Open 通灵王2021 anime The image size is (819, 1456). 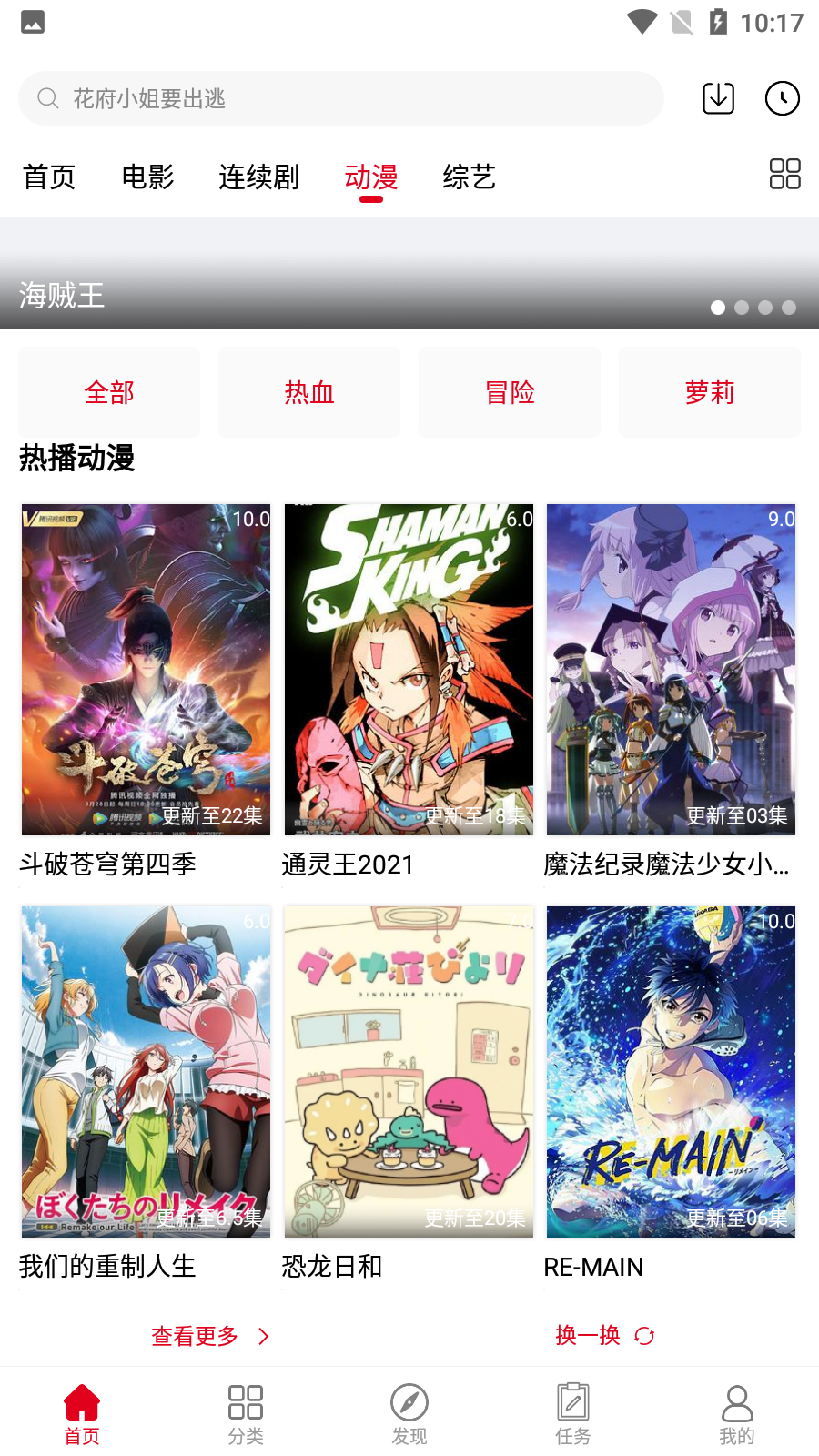(x=409, y=670)
